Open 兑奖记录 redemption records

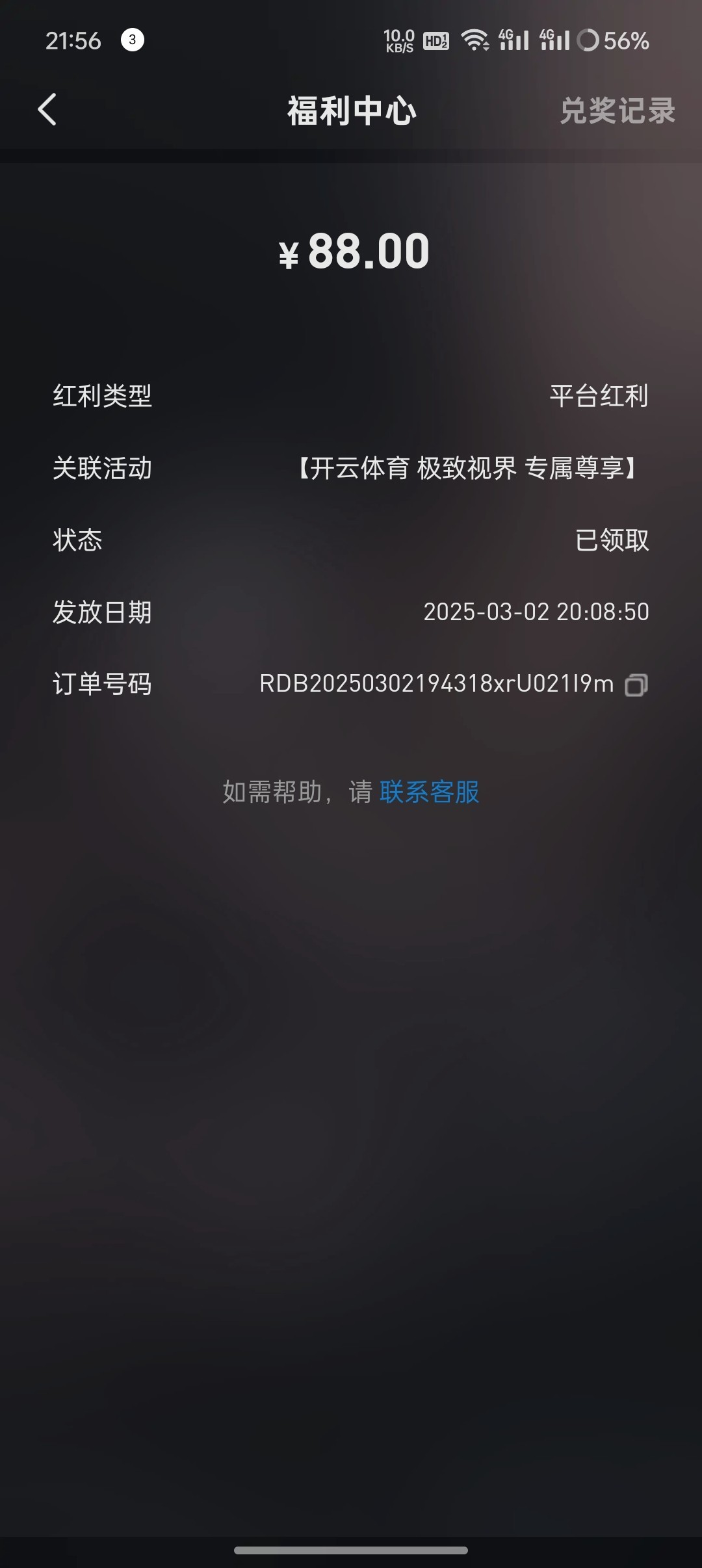click(617, 111)
